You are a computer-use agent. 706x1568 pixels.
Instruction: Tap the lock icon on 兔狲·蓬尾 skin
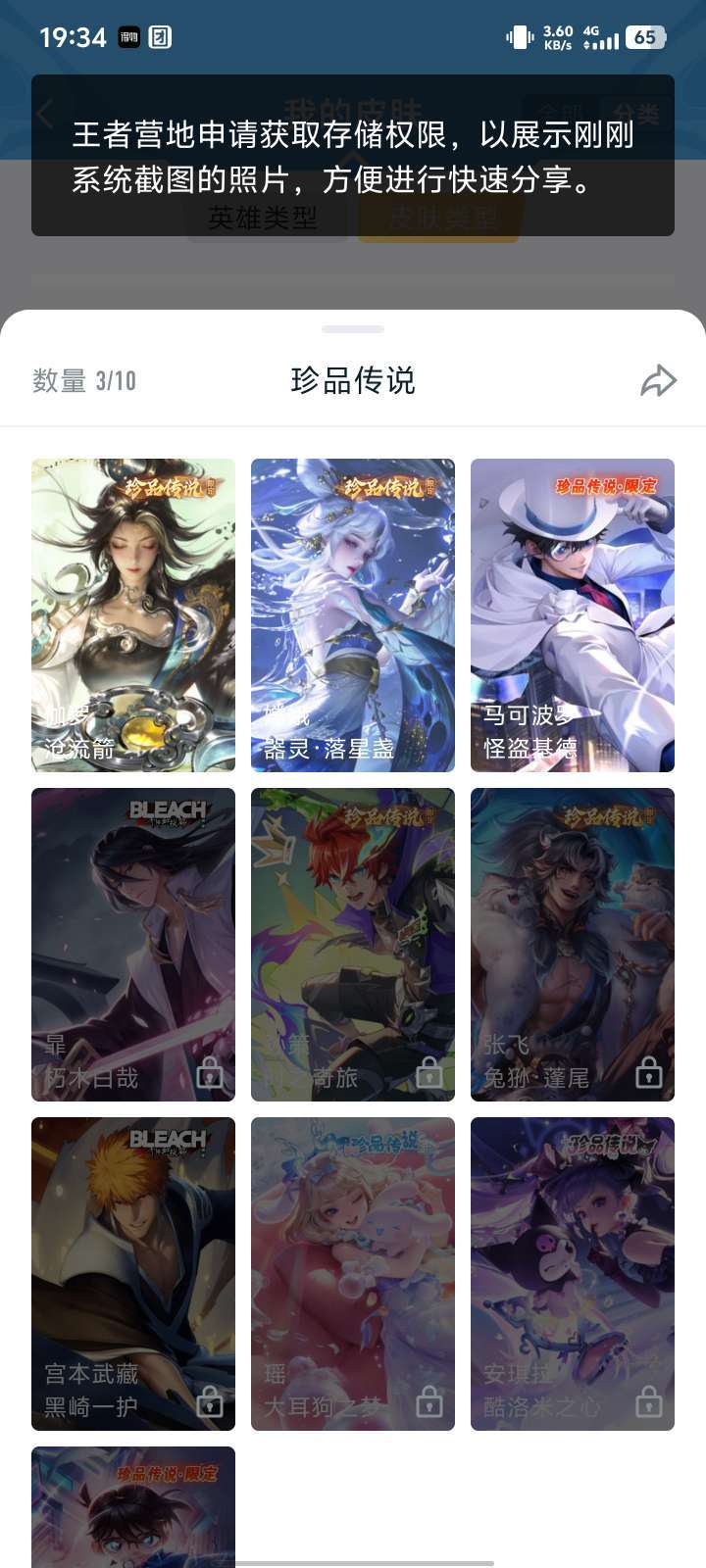coord(650,1075)
